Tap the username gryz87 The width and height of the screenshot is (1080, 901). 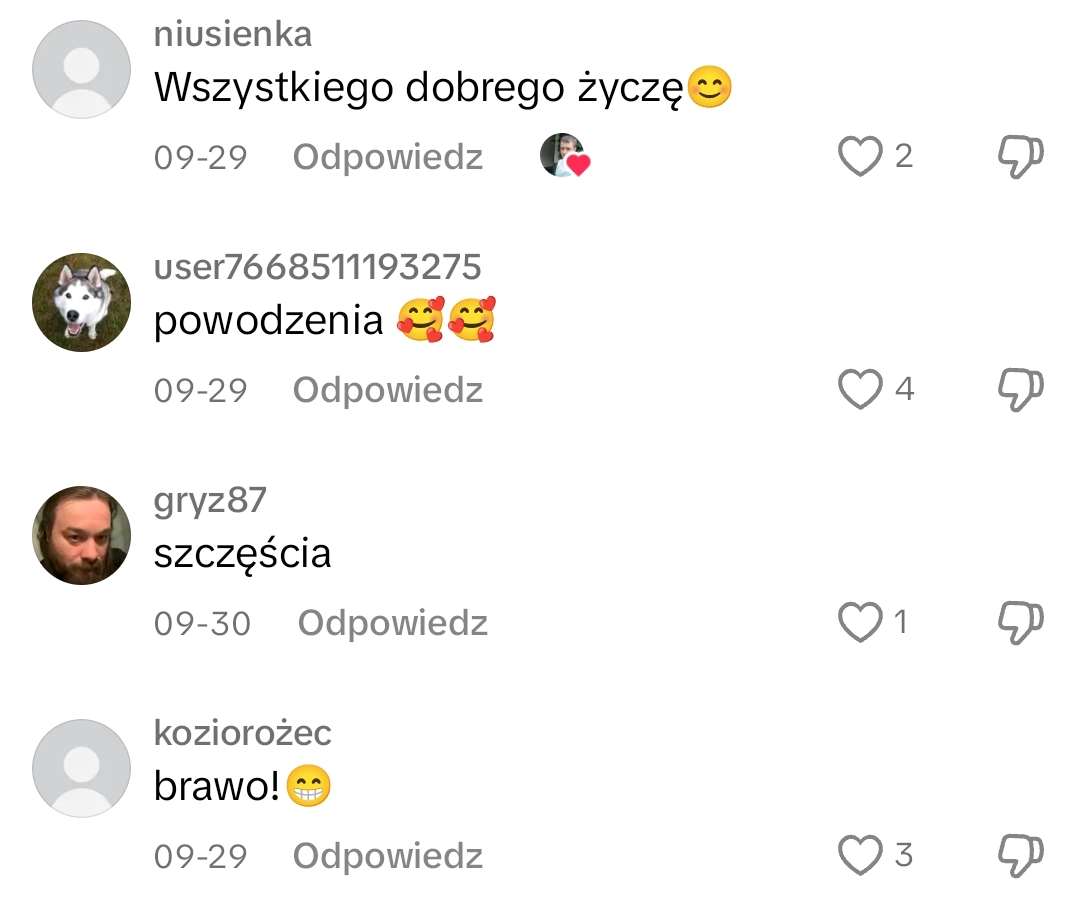210,500
